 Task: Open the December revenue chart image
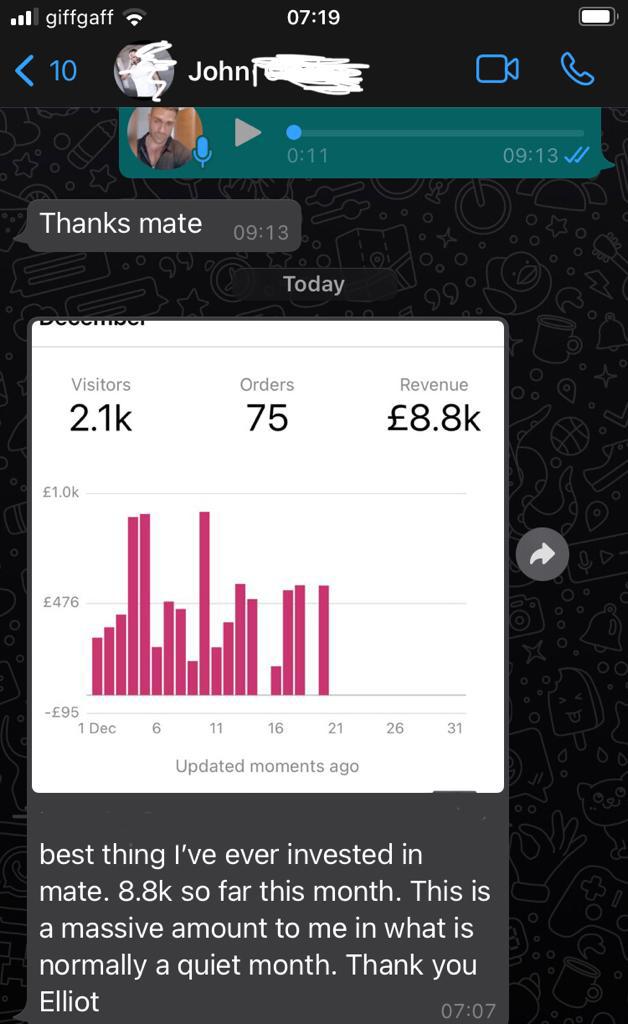click(x=268, y=556)
